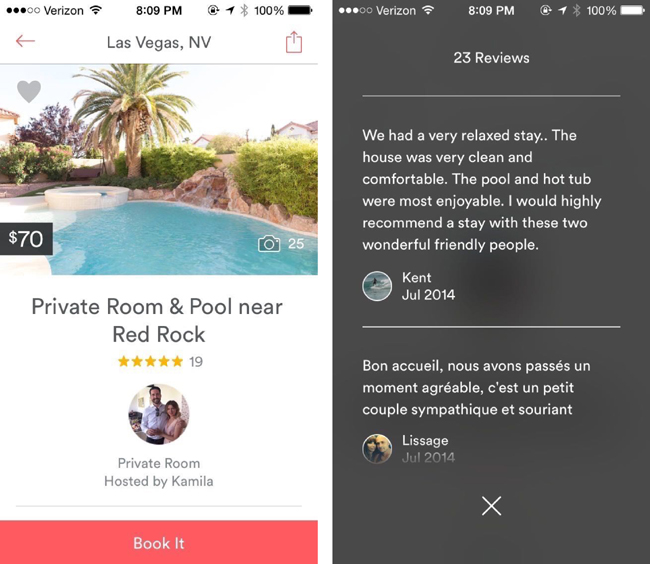The width and height of the screenshot is (650, 564).
Task: Open reviewer Kent's profile
Action: 377,286
